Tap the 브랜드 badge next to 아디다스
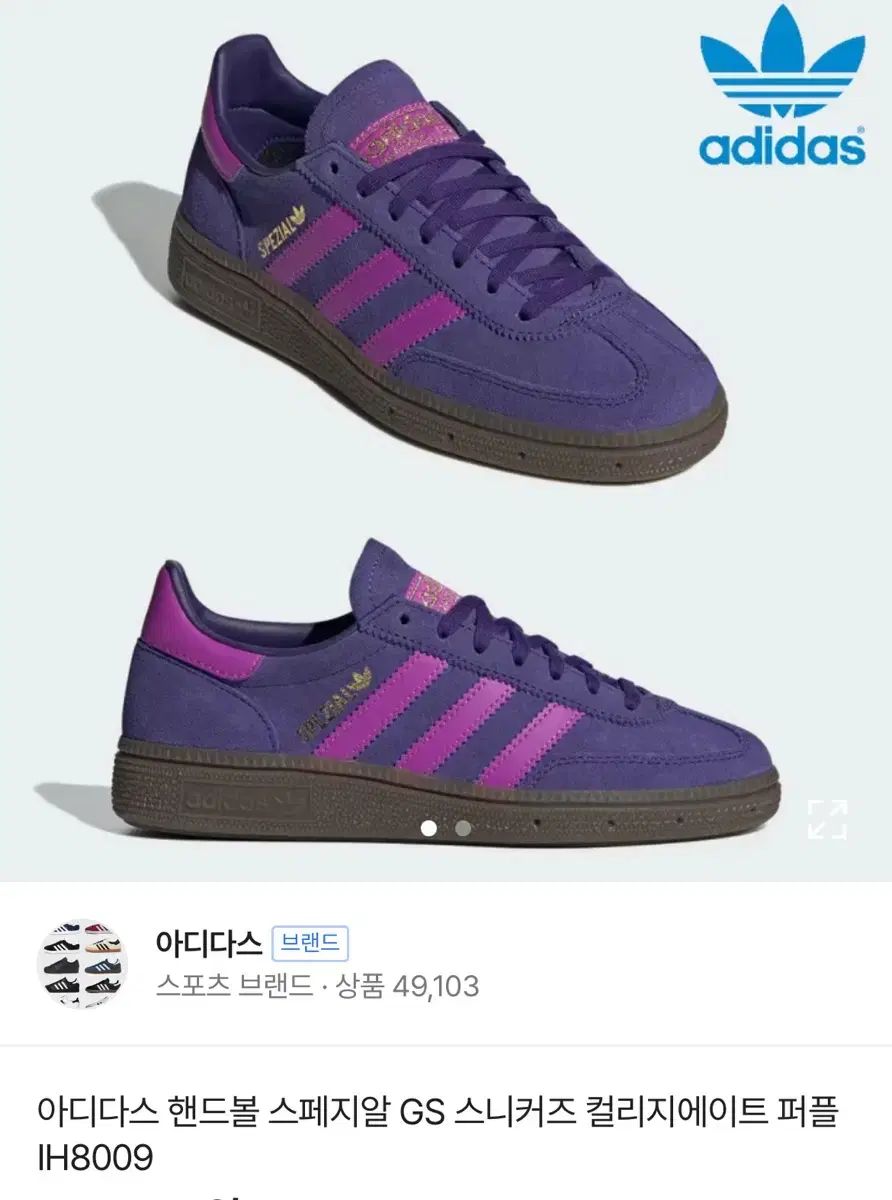 point(310,943)
